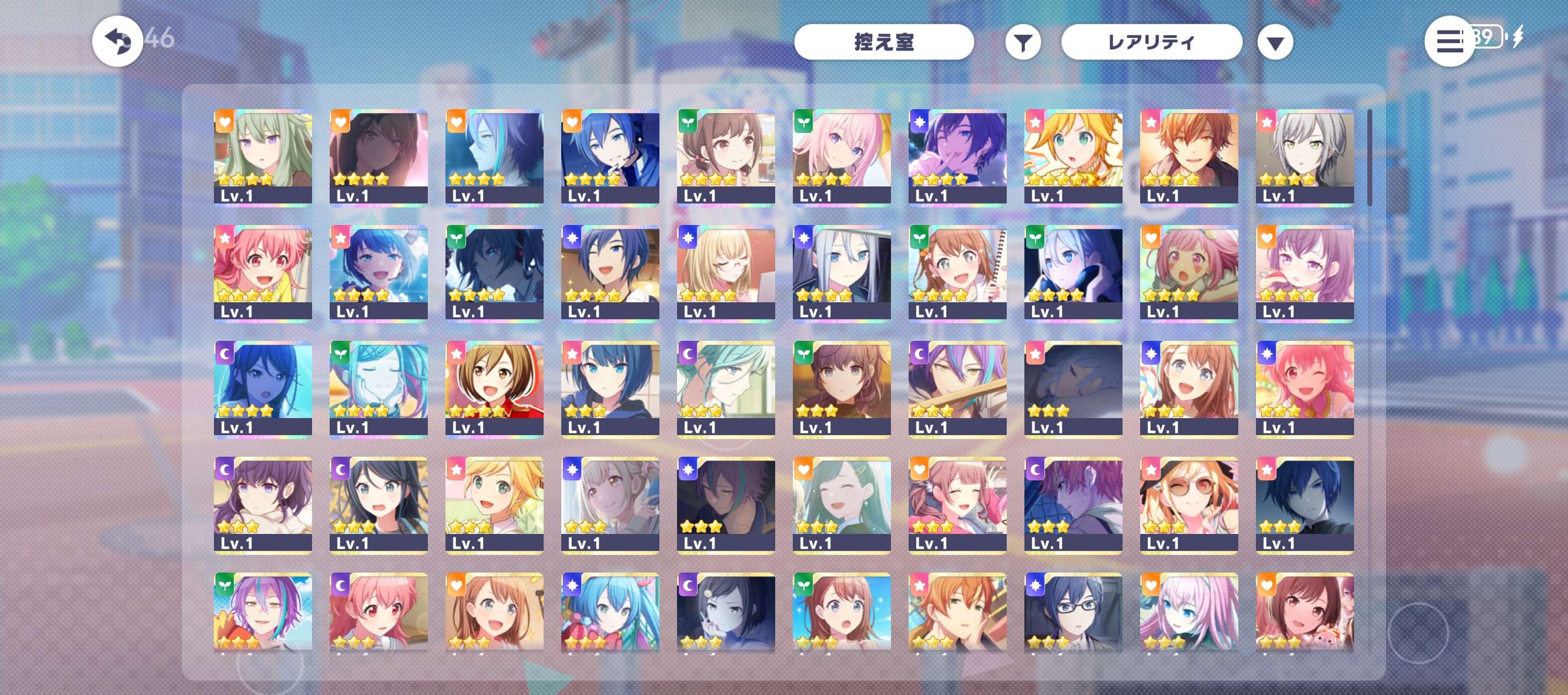Go back with the arrow button
The width and height of the screenshot is (1568, 695).
click(x=117, y=41)
